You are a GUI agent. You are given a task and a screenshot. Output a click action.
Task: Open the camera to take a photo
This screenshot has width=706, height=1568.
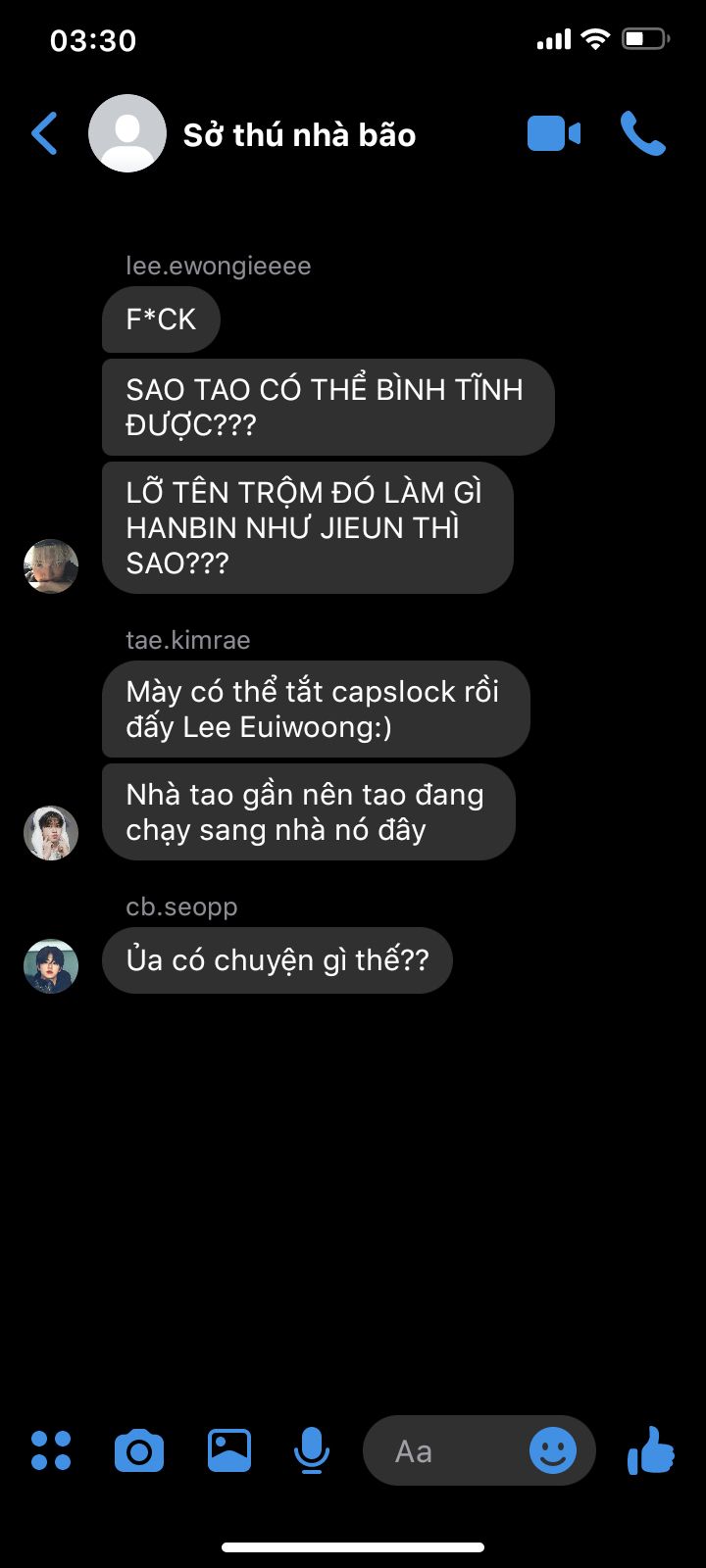pyautogui.click(x=139, y=1450)
